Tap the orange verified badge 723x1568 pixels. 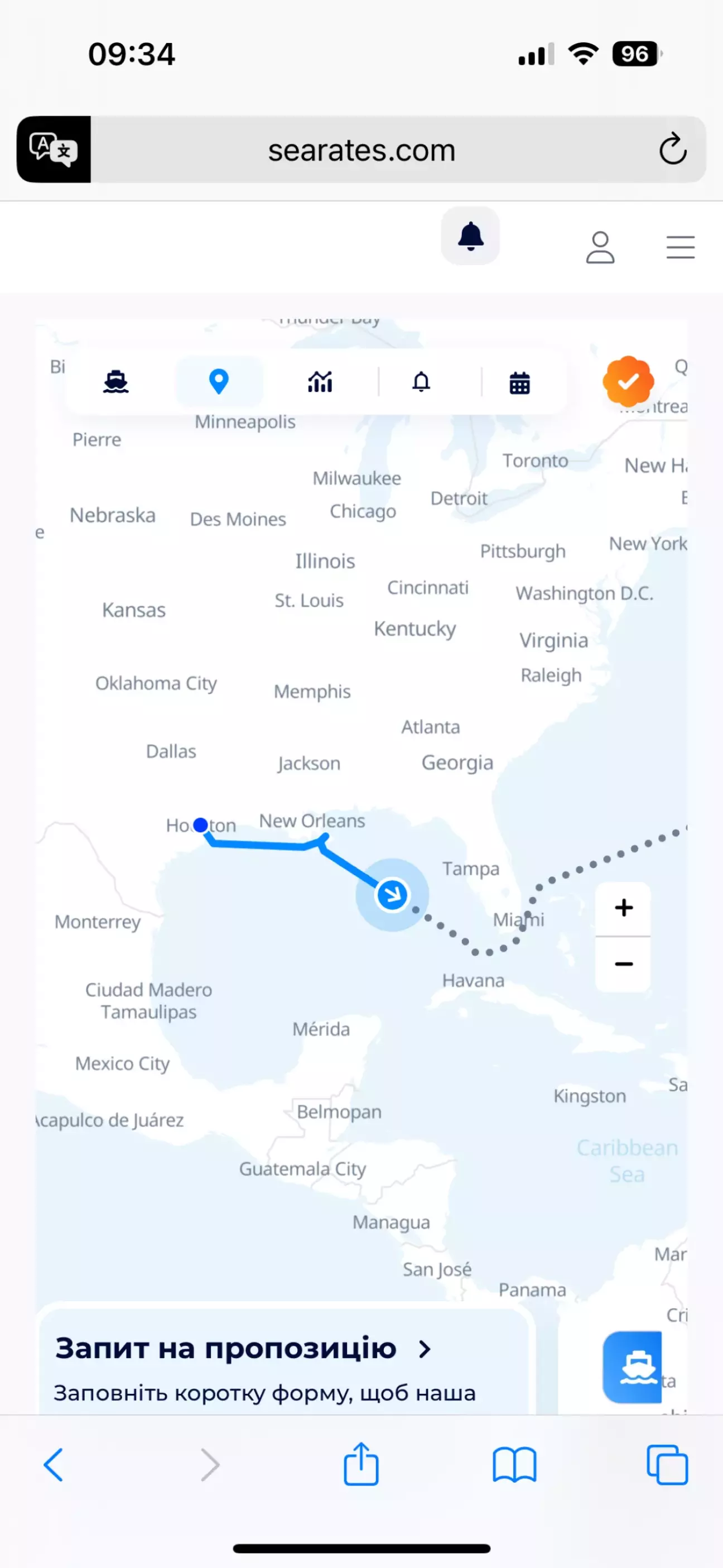click(x=628, y=382)
